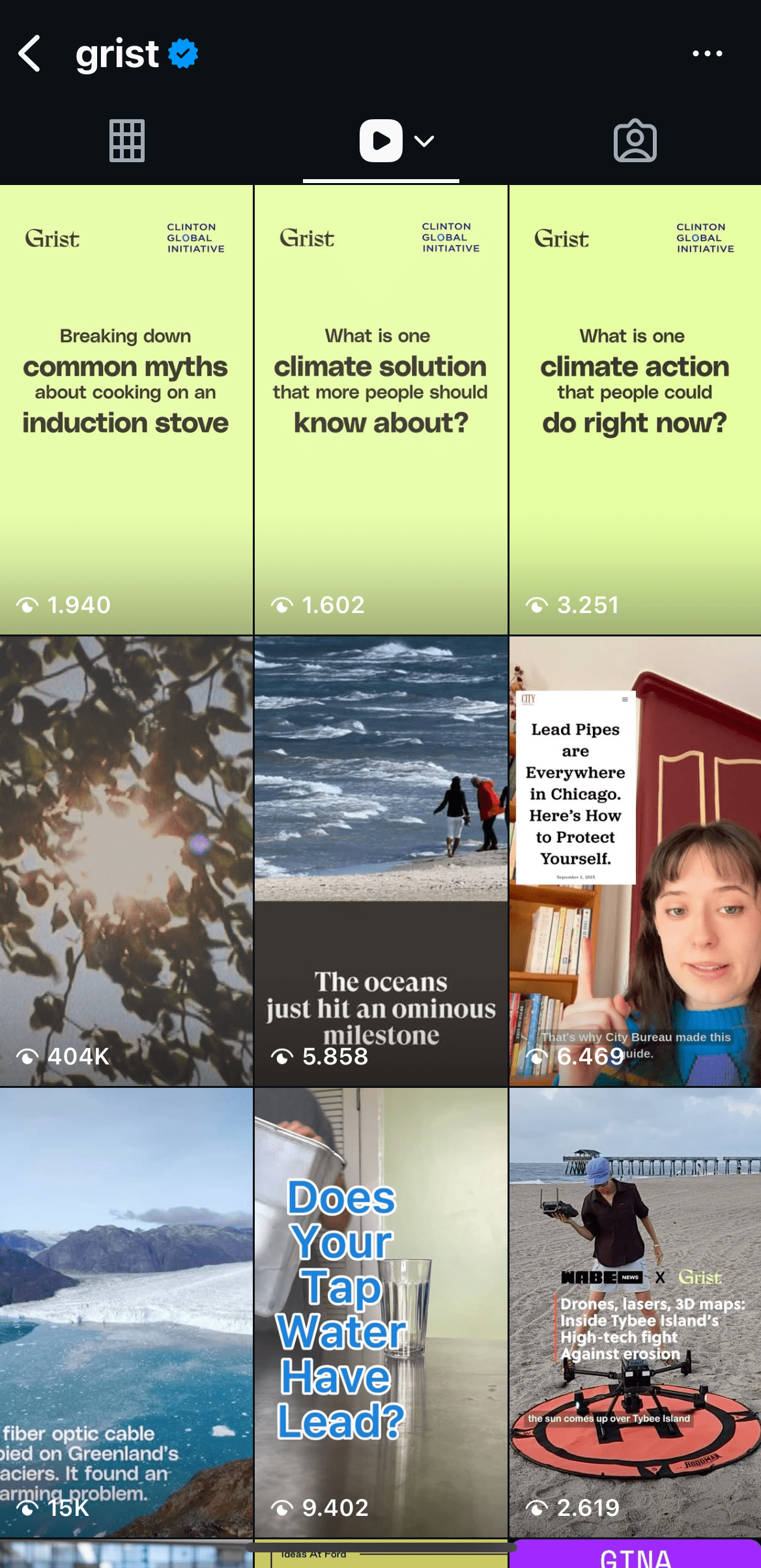The height and width of the screenshot is (1568, 761).
Task: Select the grist username label
Action: [117, 53]
